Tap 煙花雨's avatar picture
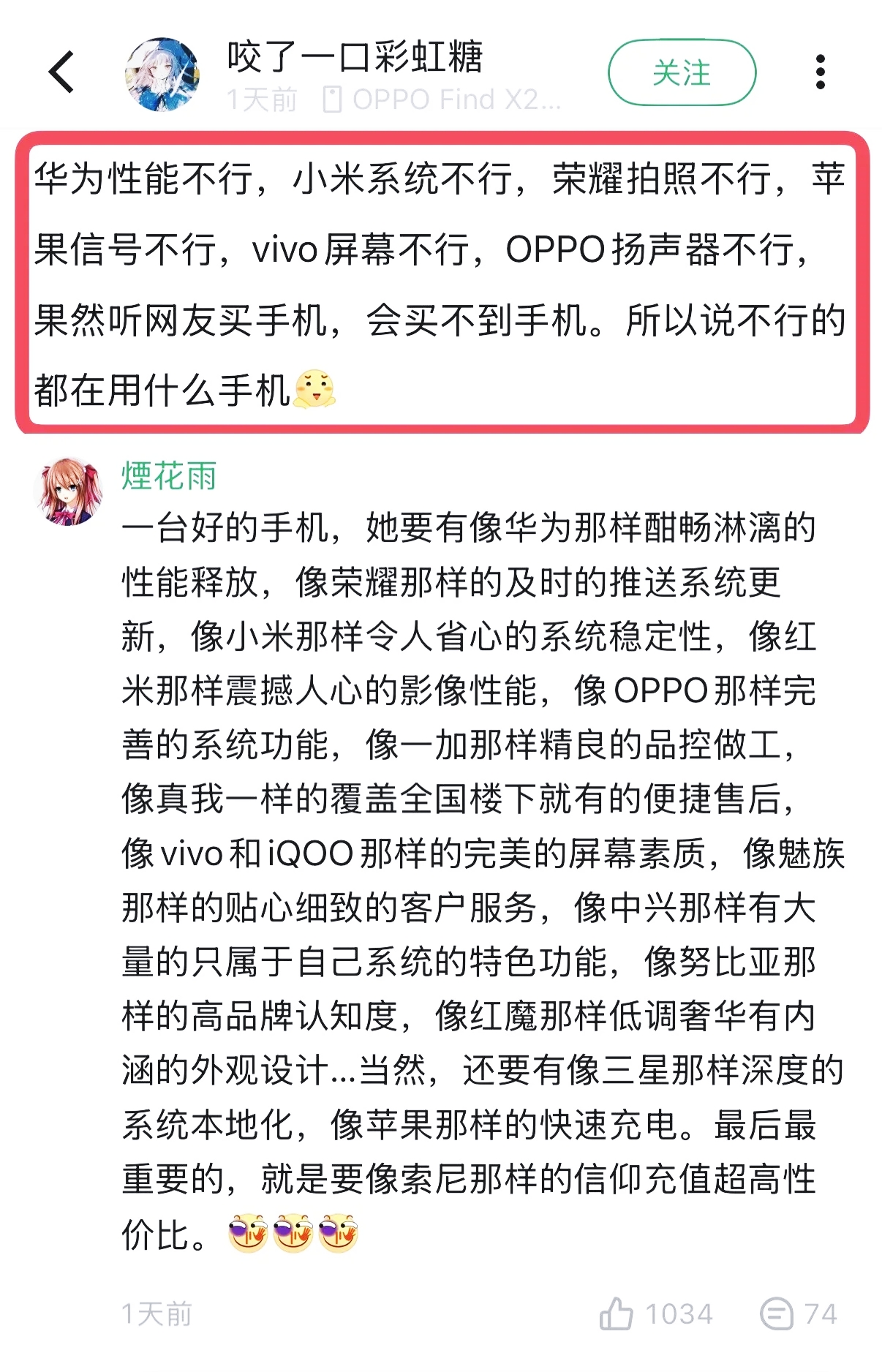Image resolution: width=882 pixels, height=1372 pixels. pyautogui.click(x=69, y=491)
